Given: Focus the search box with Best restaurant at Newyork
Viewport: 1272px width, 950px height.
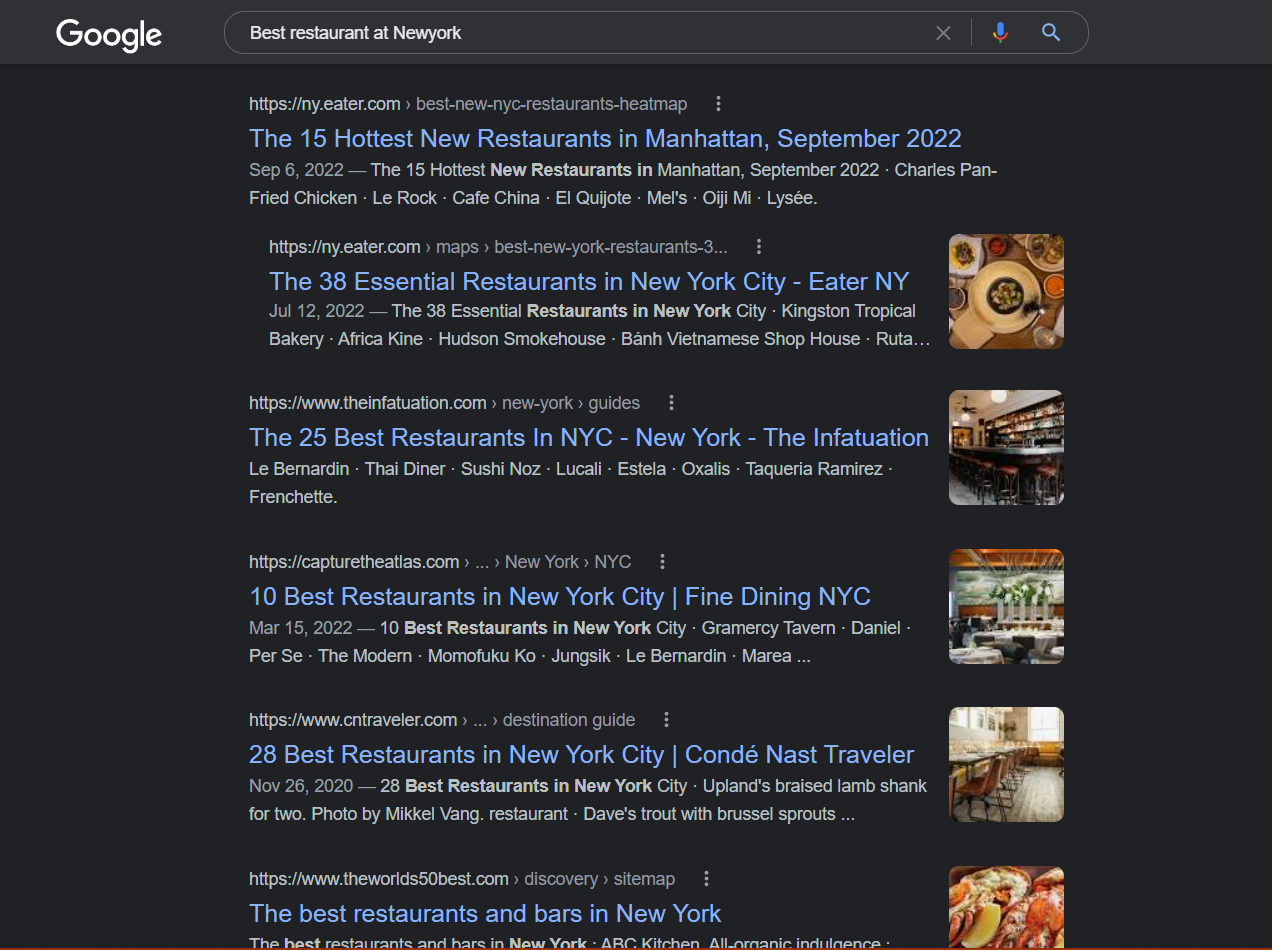Looking at the screenshot, I should 580,33.
